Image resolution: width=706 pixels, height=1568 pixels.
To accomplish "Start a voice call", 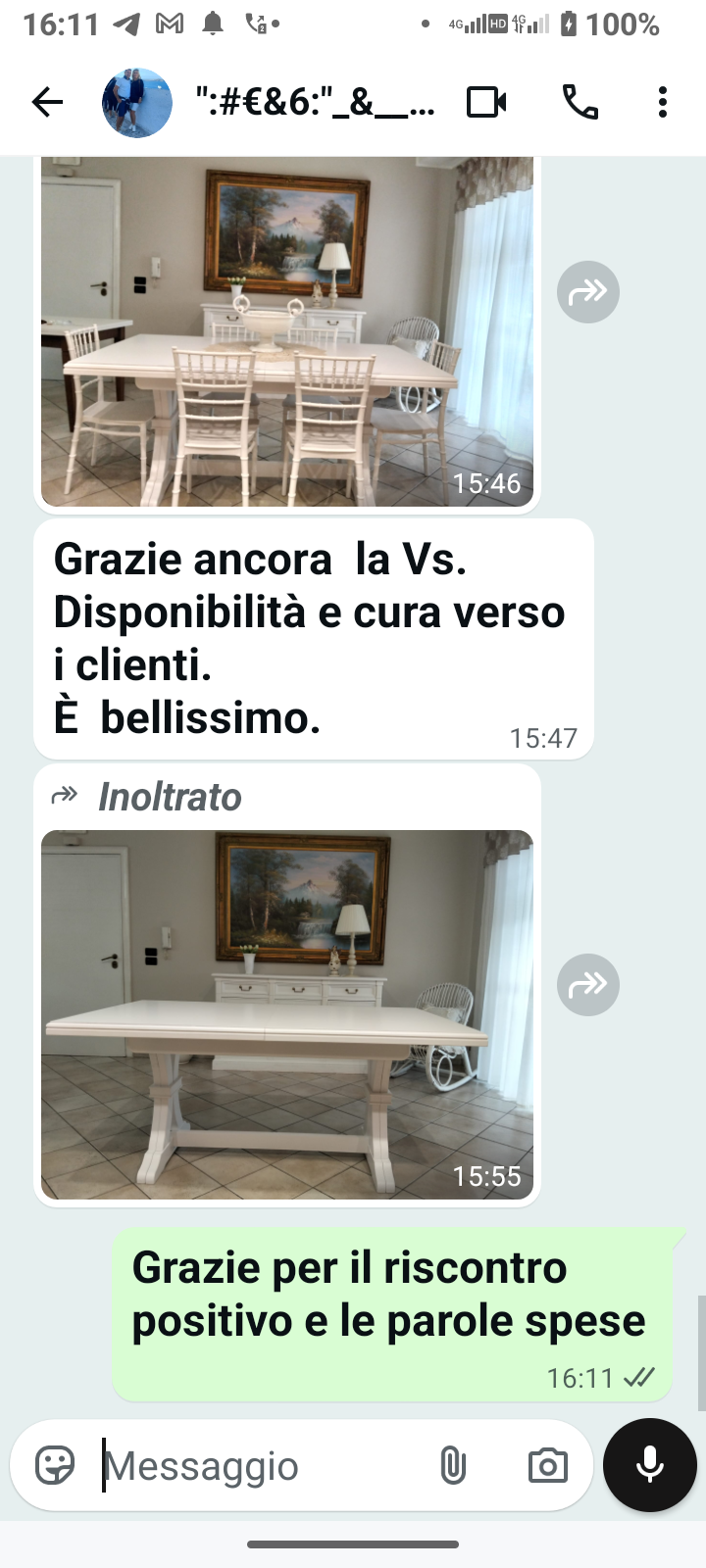I will click(580, 102).
